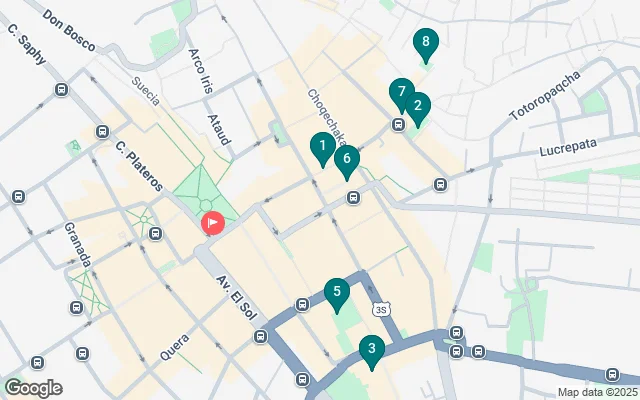Open map pin number 7
Screen dimensions: 640x400
tap(401, 93)
